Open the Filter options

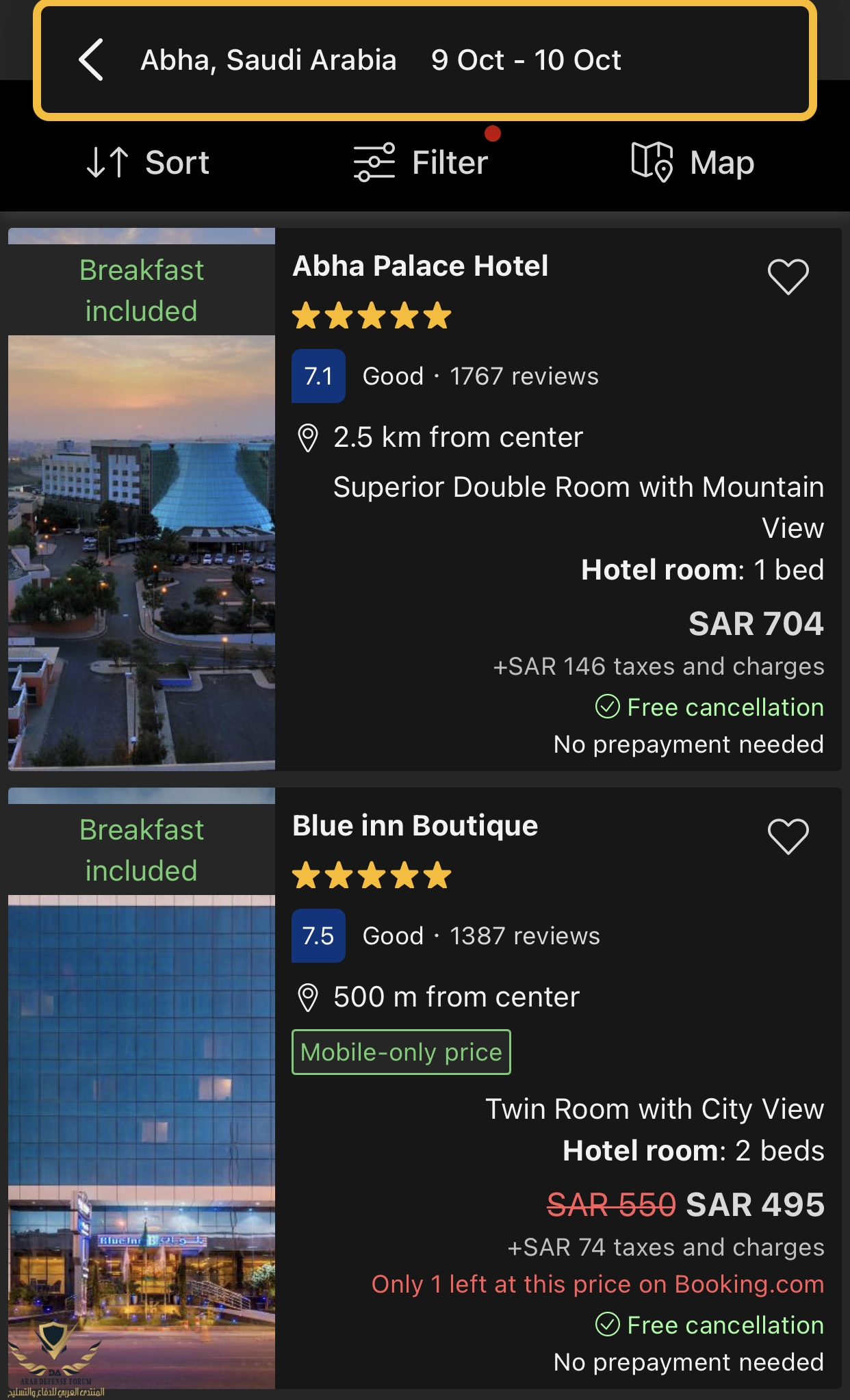click(x=421, y=163)
